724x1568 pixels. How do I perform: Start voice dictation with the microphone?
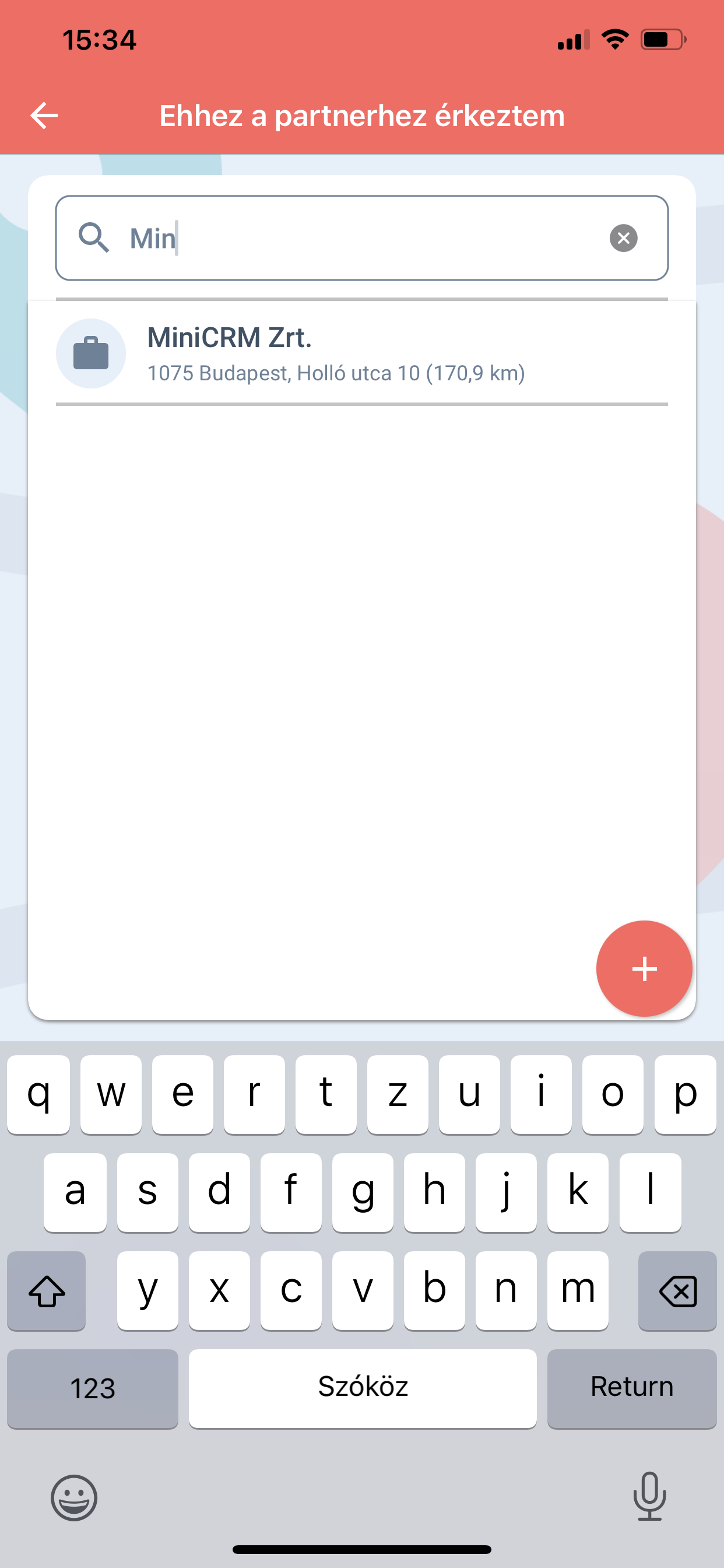tap(649, 1496)
